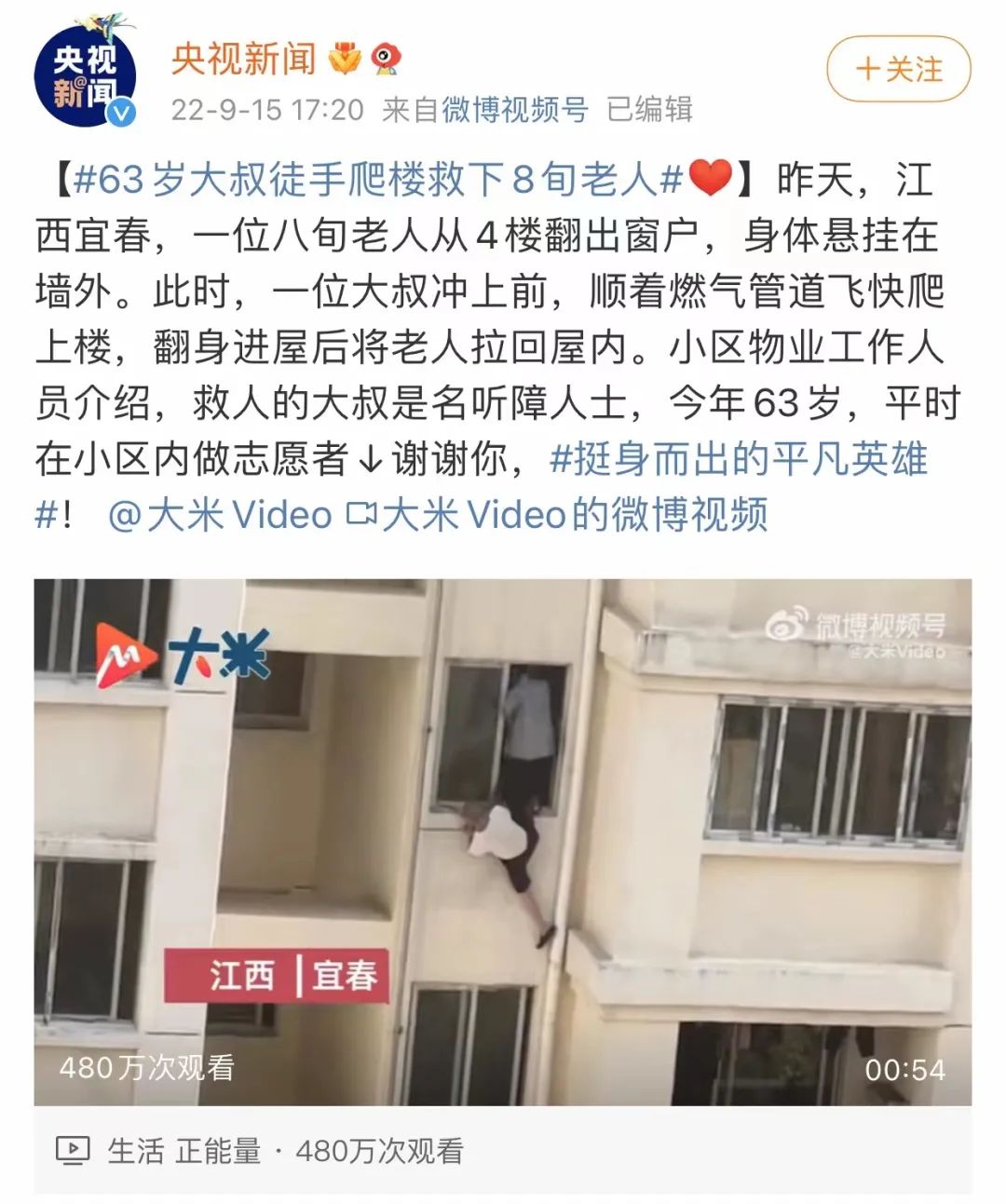Screen dimensions: 1006x1204
Task: Open the 生活 正能量 video category
Action: point(184,1152)
